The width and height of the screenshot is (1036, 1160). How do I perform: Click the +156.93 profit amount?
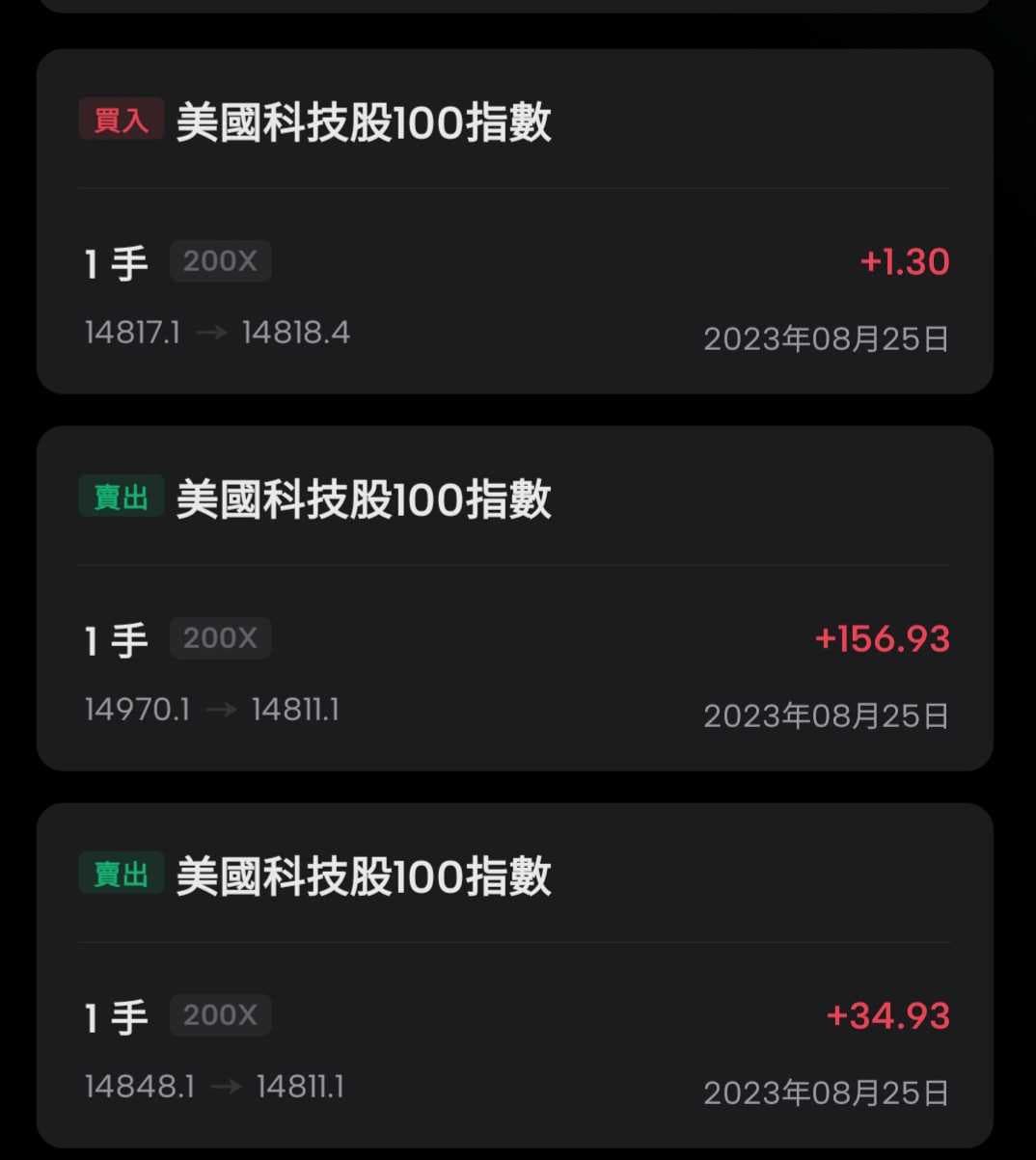tap(883, 637)
